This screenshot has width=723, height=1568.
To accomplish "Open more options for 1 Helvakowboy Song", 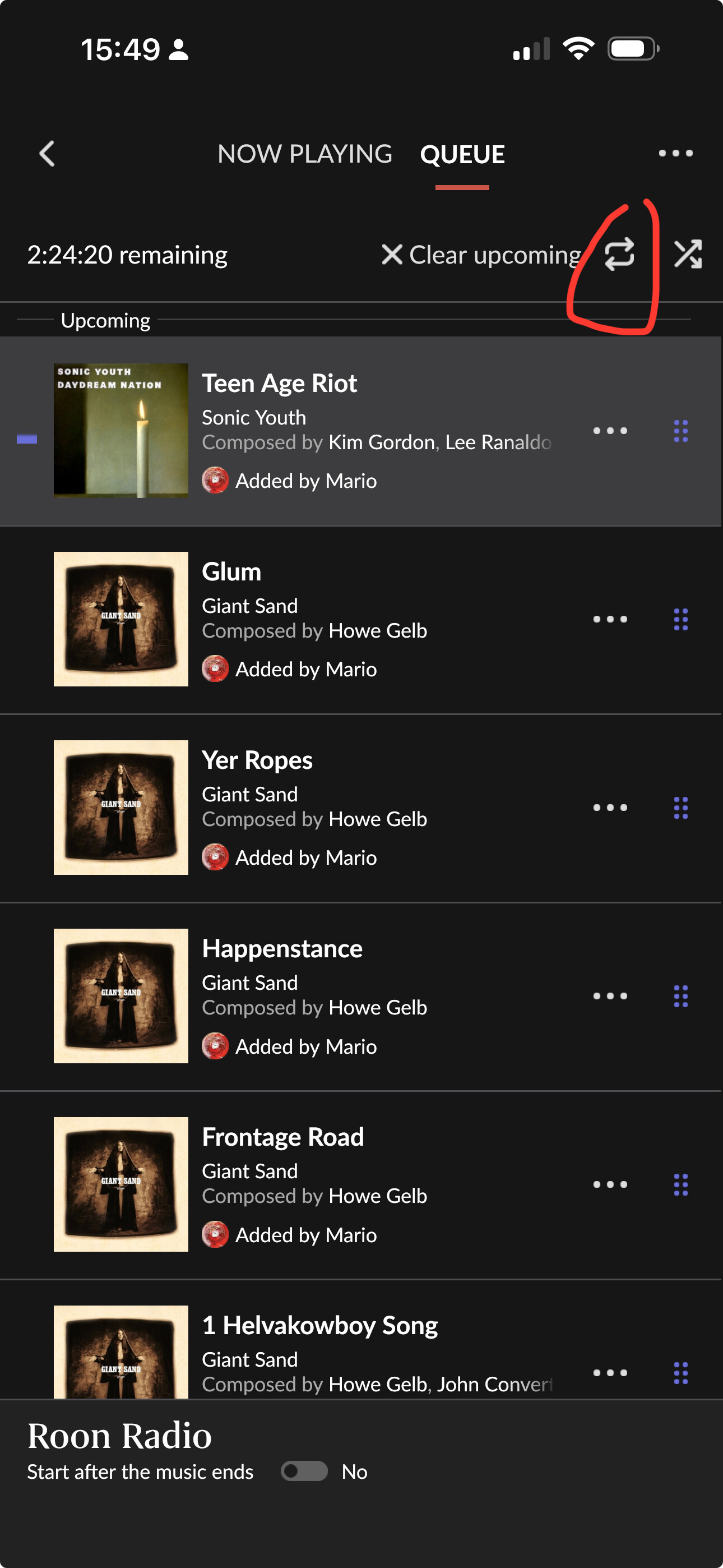I will (610, 1373).
